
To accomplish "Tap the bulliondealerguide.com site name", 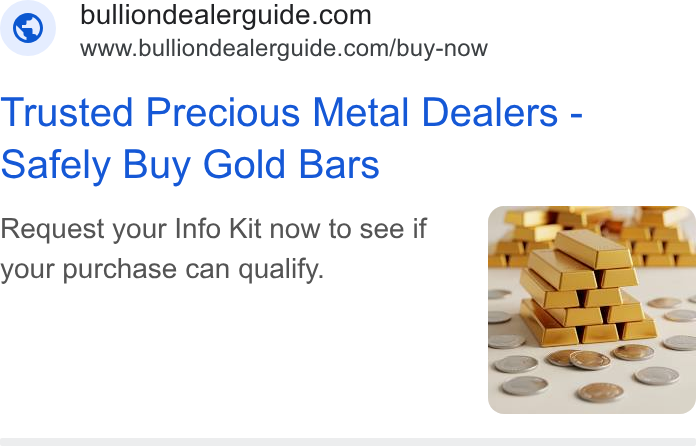I will [225, 15].
